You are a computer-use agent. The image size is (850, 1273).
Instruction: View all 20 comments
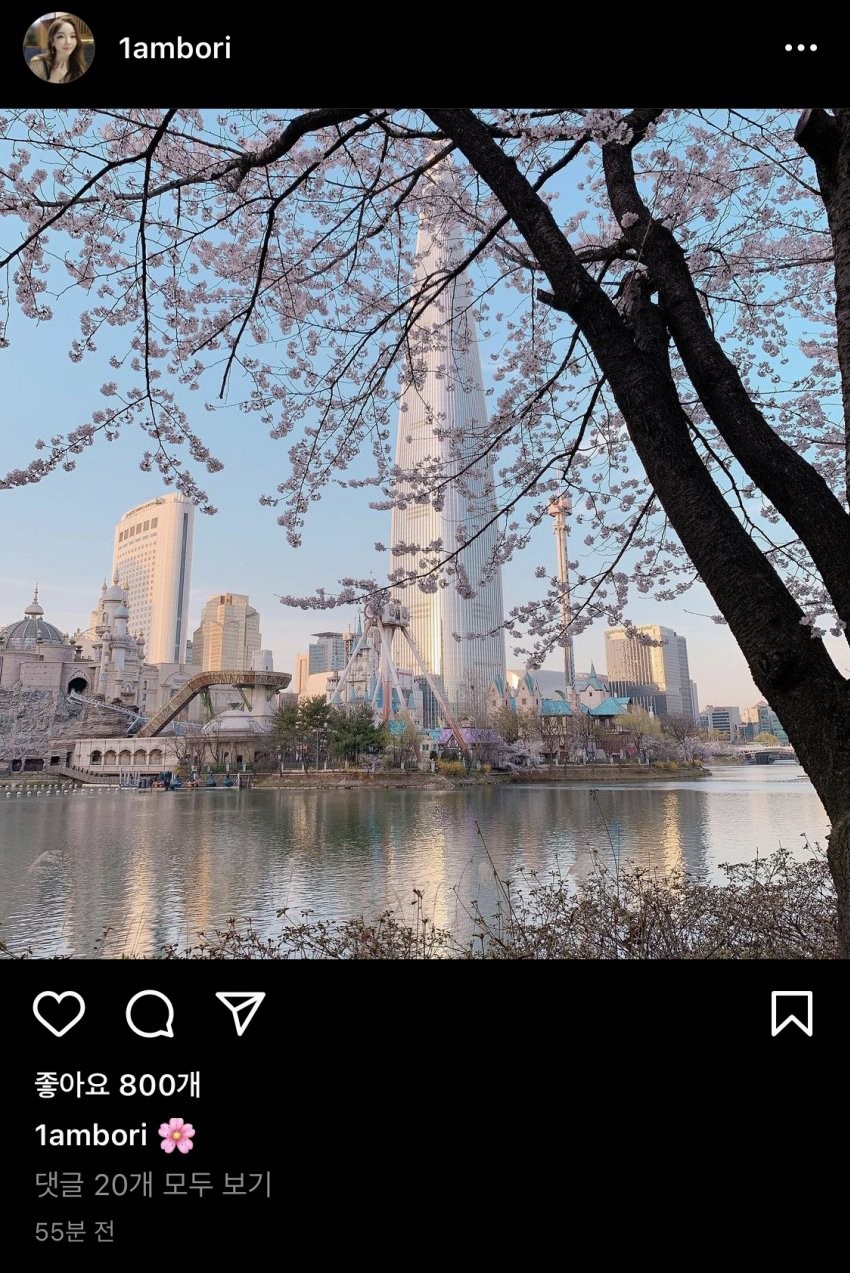(x=153, y=1185)
